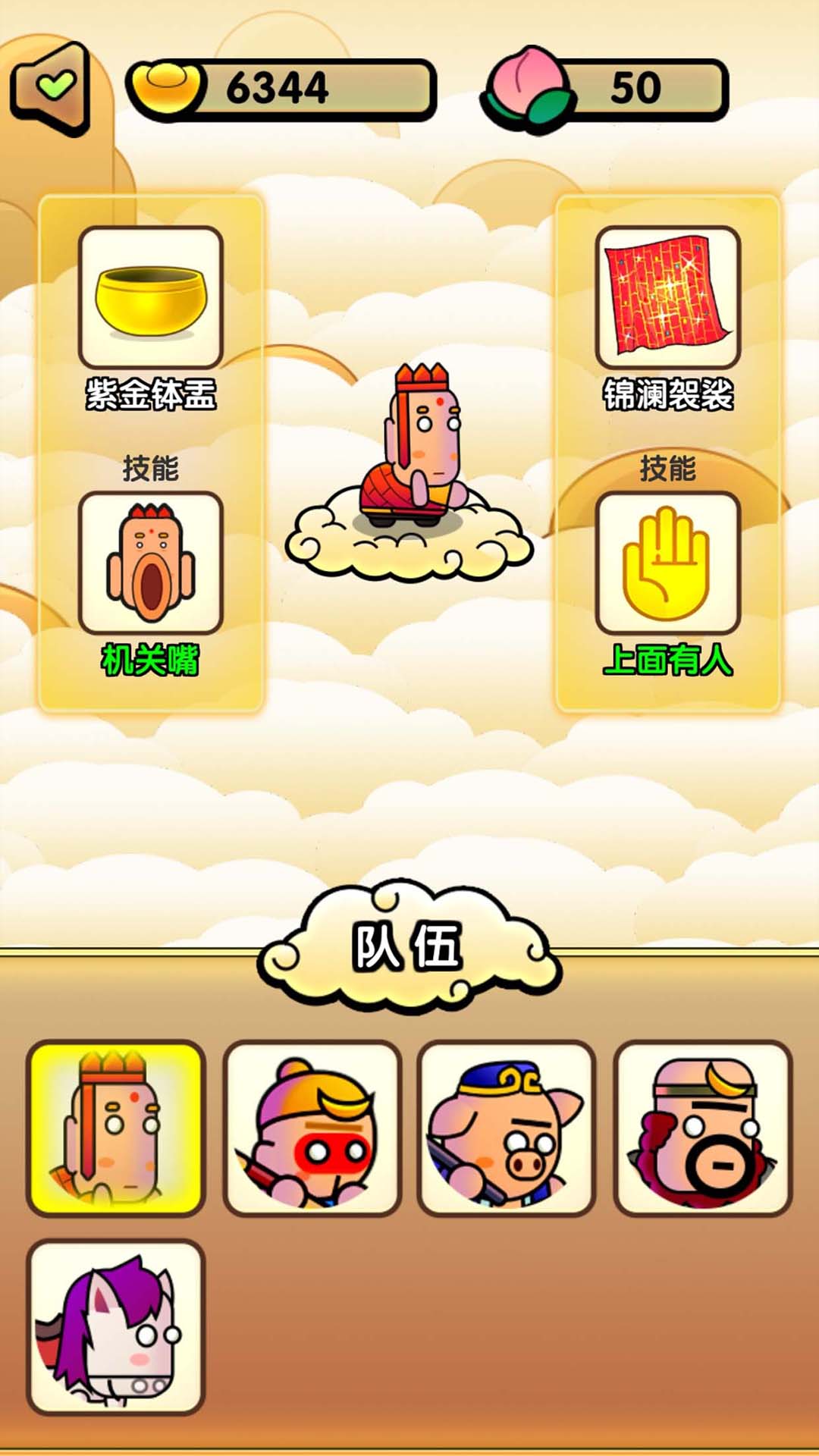
Task: Pick the purple-maned white horse
Action: pos(115,1327)
